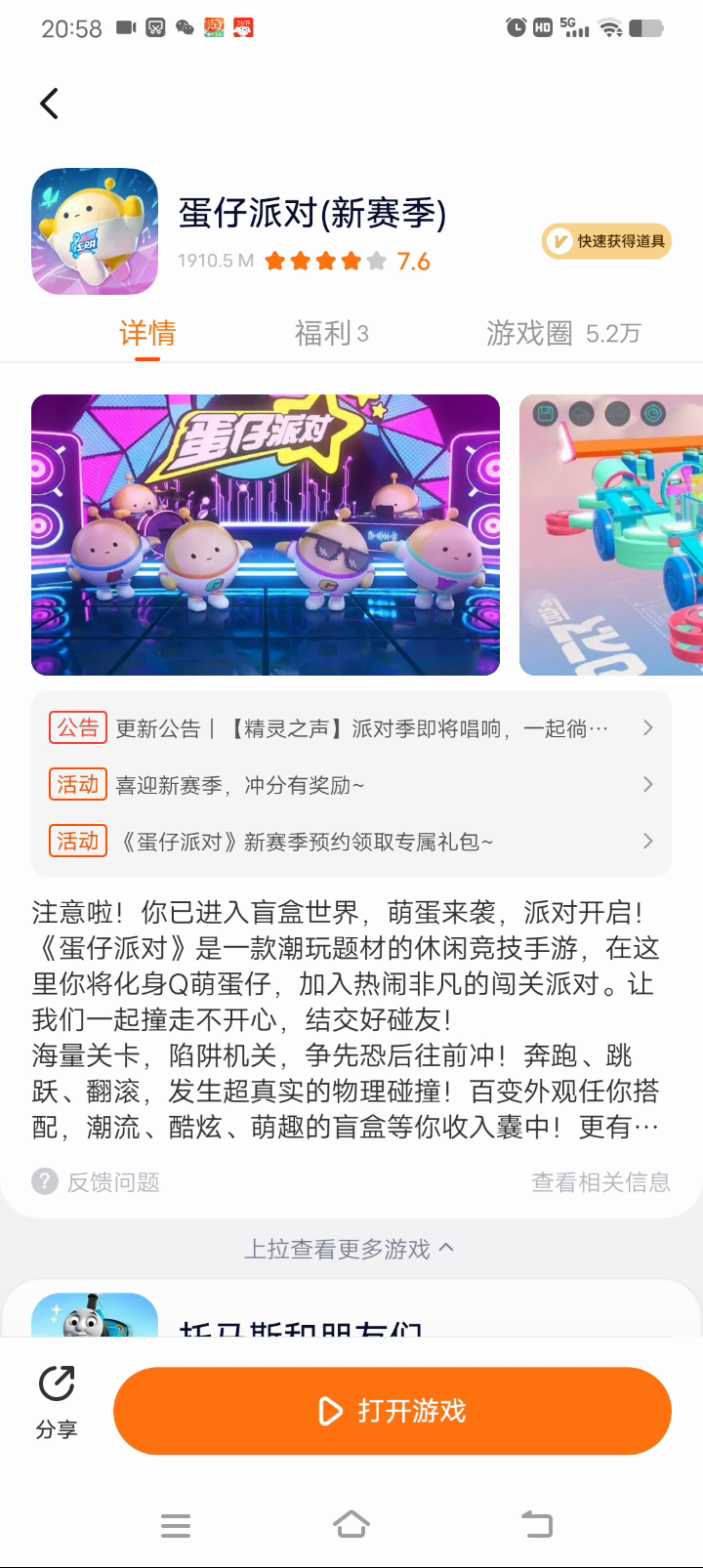Share this game
The height and width of the screenshot is (1568, 703).
(x=57, y=1402)
